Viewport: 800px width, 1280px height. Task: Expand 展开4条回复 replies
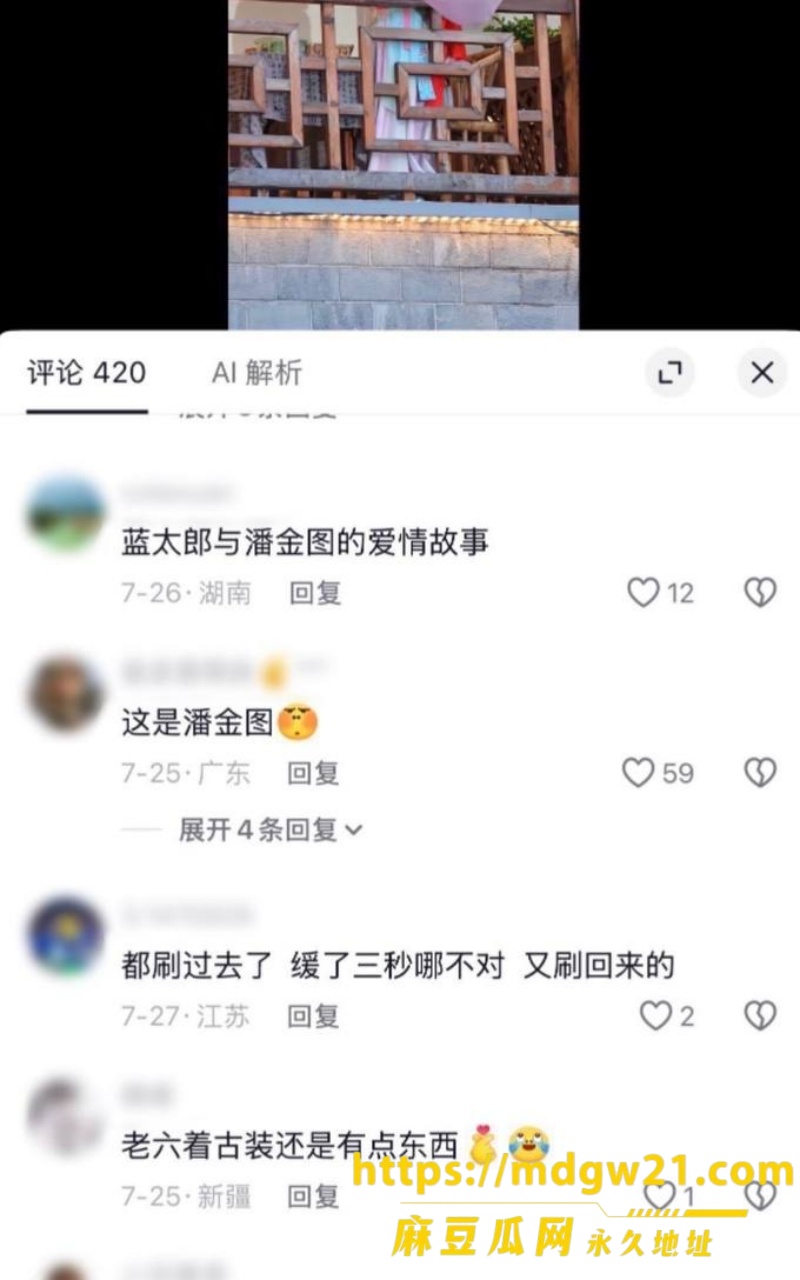[x=270, y=829]
